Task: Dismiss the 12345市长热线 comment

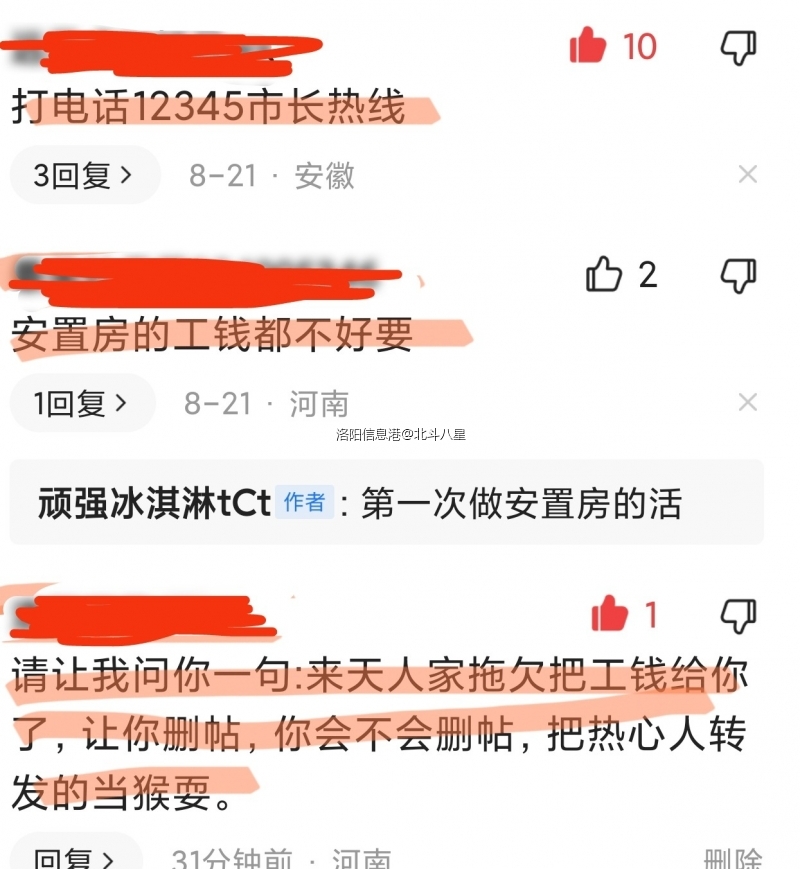Action: 747,176
